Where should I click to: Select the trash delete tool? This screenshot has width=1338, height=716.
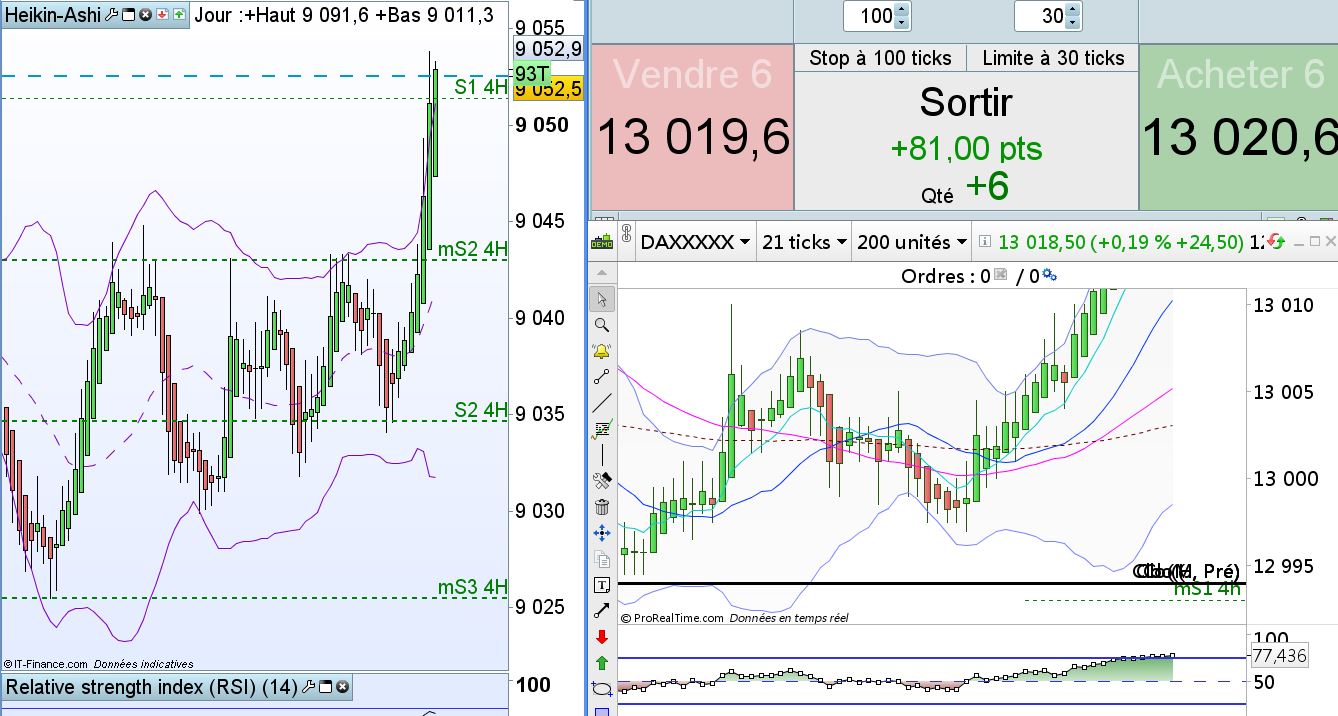coord(602,507)
